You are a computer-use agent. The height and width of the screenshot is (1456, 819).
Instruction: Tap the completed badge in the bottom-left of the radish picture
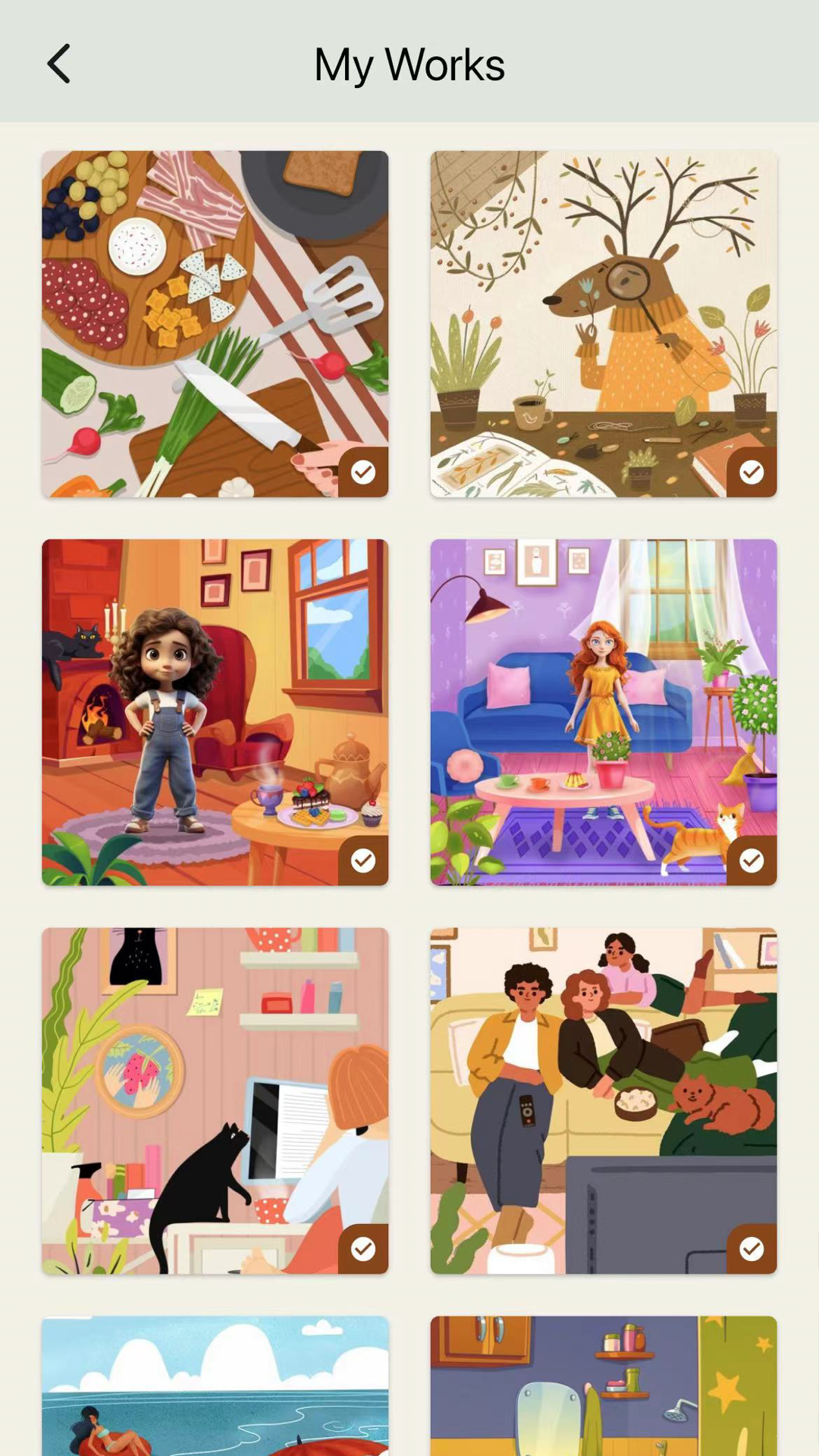[x=362, y=472]
